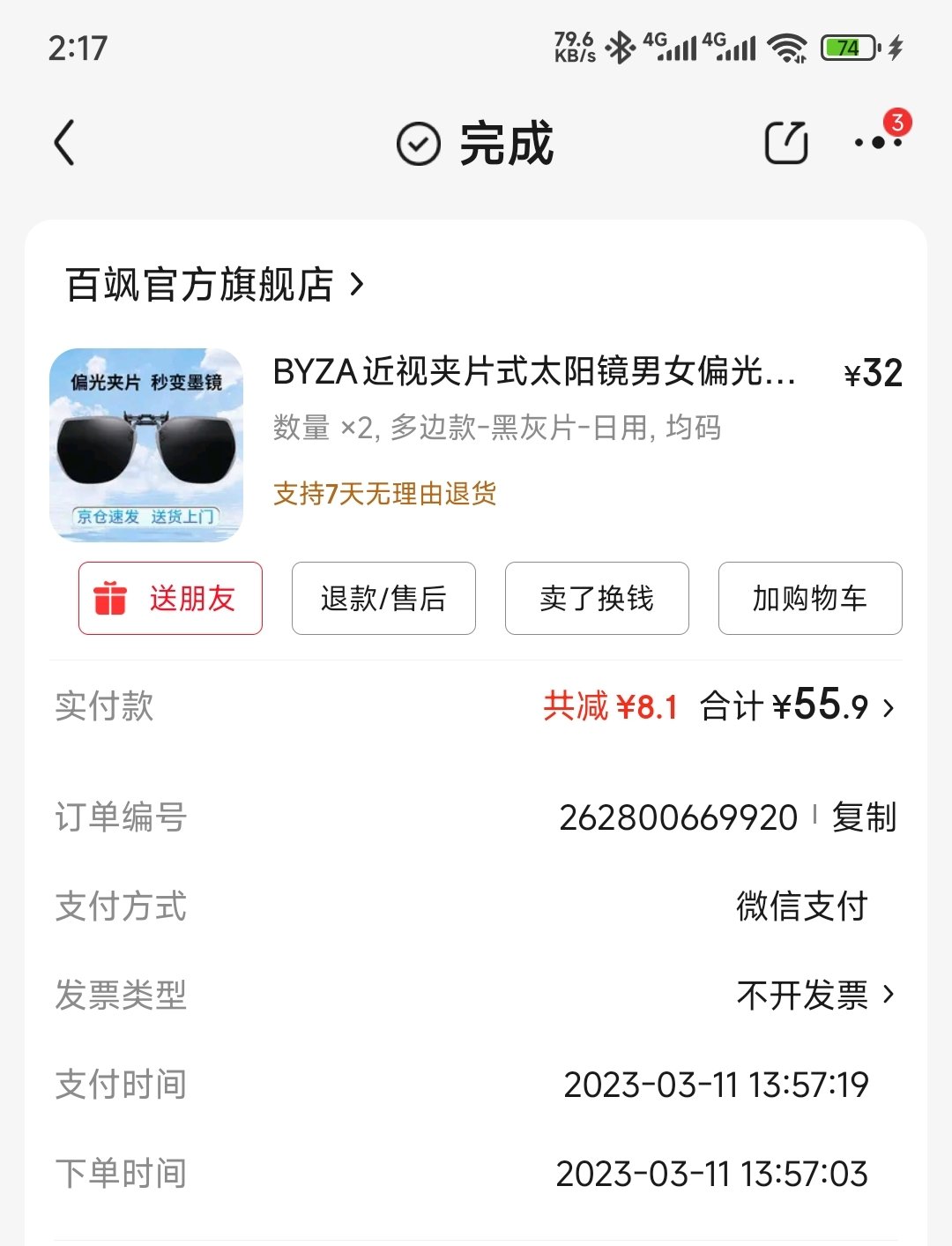Image resolution: width=952 pixels, height=1246 pixels.
Task: Open the BYZA sunglasses product image
Action: point(146,444)
